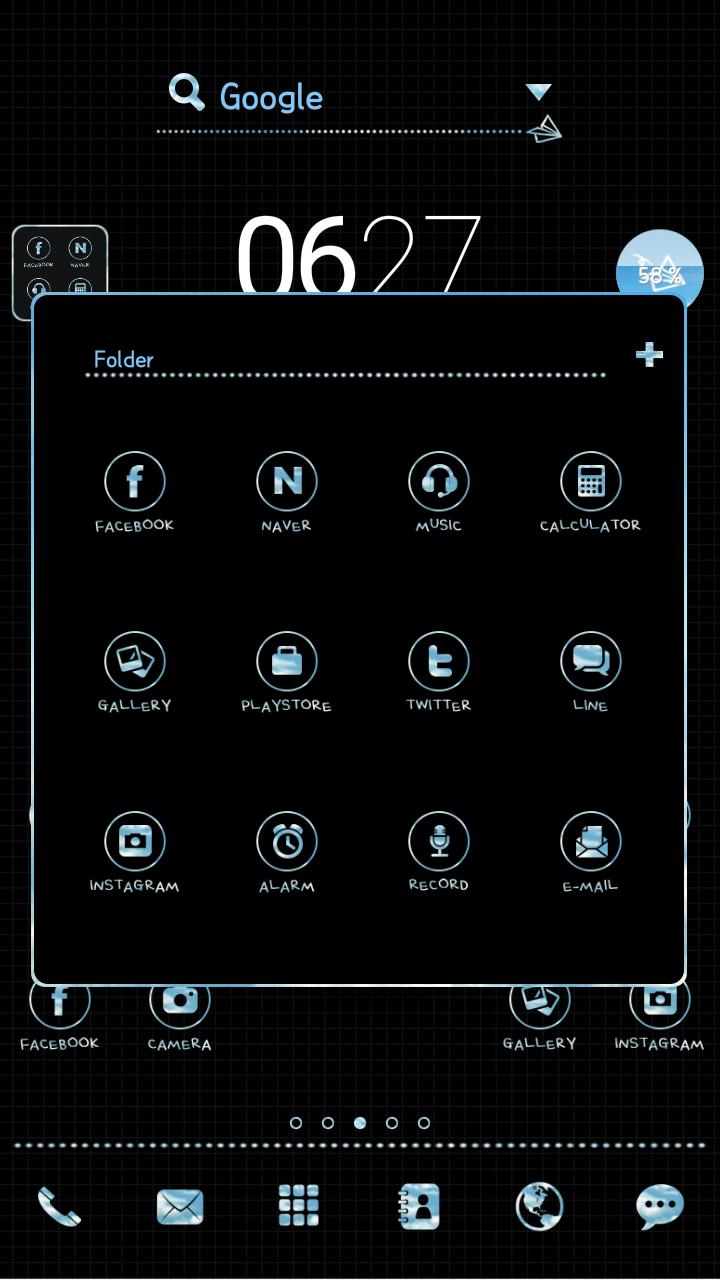Launch the Record app
The width and height of the screenshot is (720, 1280).
pyautogui.click(x=438, y=842)
